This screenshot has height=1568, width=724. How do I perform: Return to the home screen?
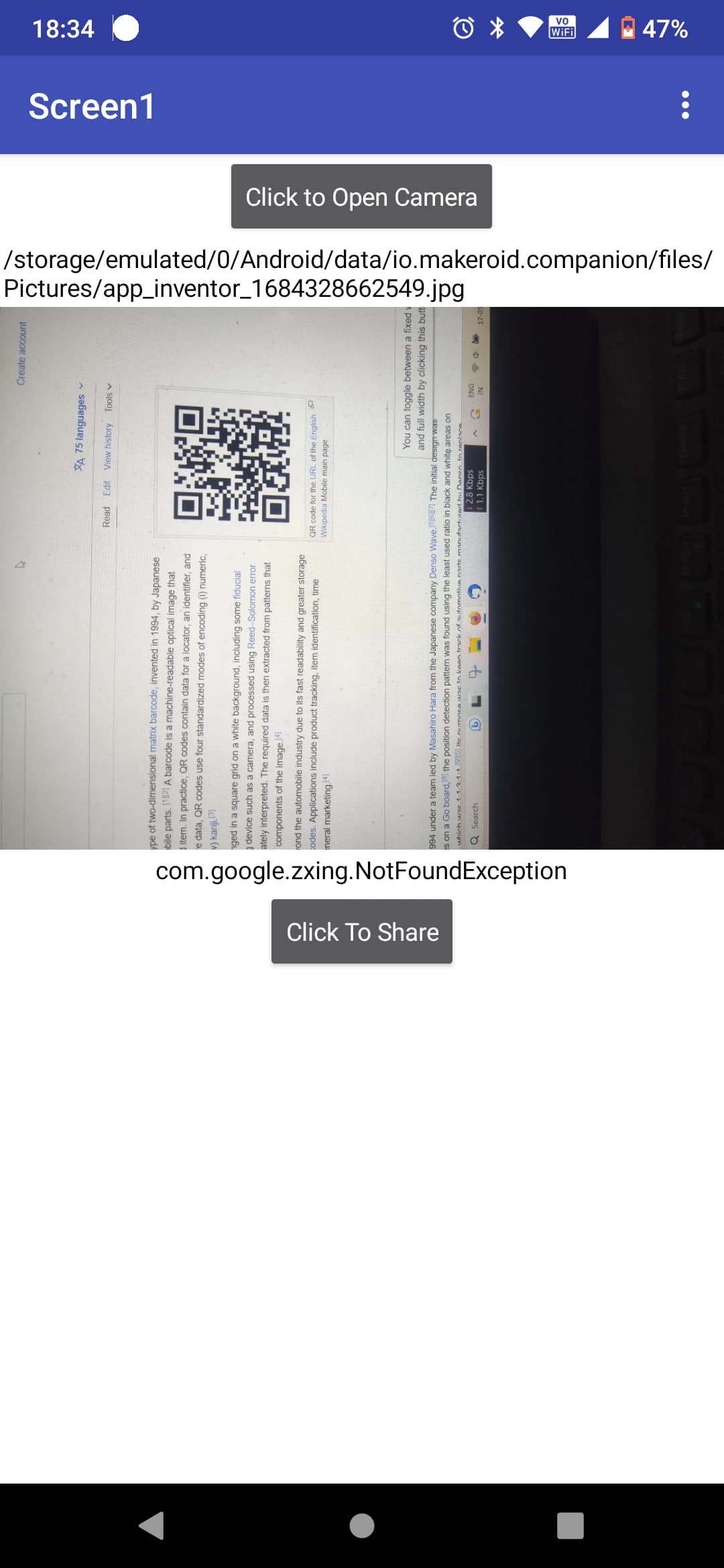(x=362, y=1526)
